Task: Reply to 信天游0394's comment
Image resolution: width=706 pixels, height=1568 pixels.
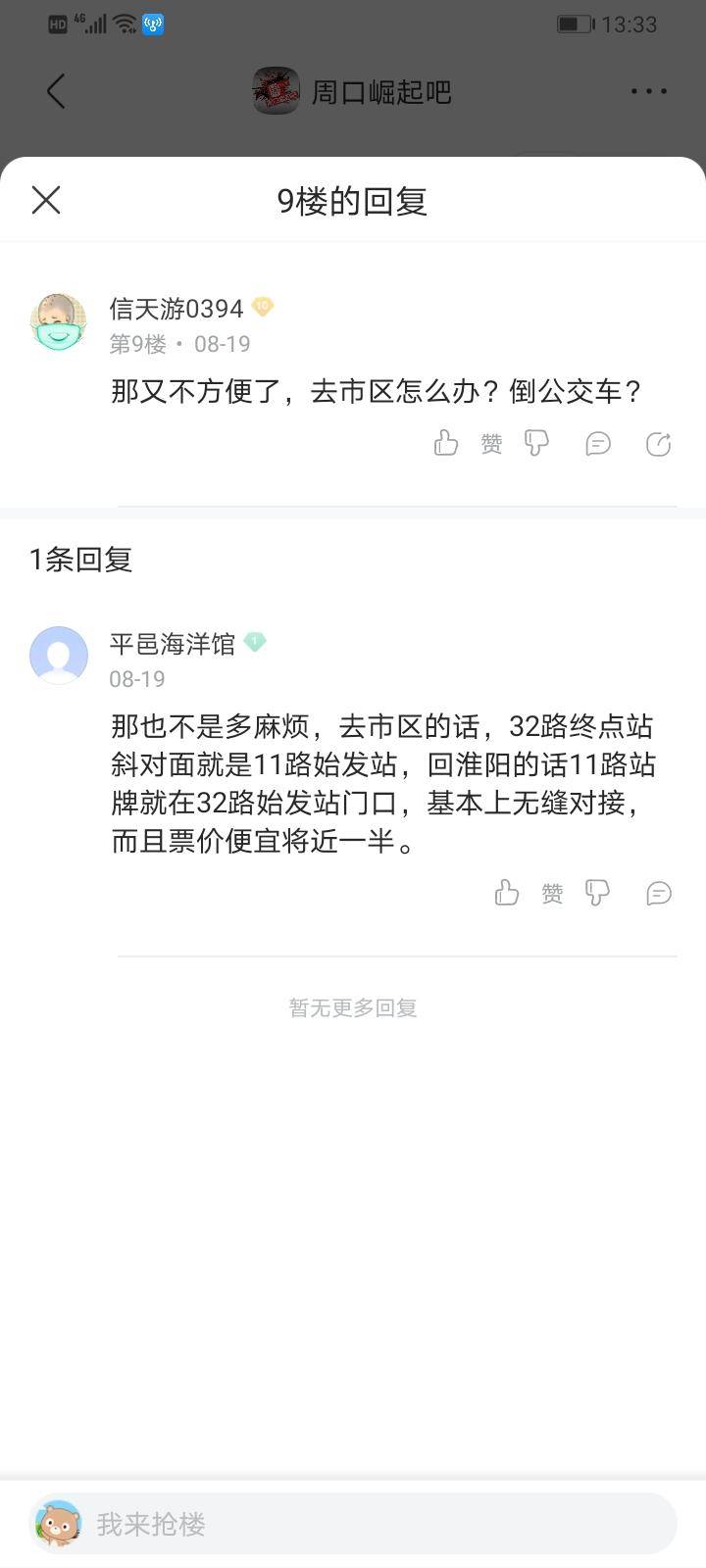Action: (x=598, y=444)
